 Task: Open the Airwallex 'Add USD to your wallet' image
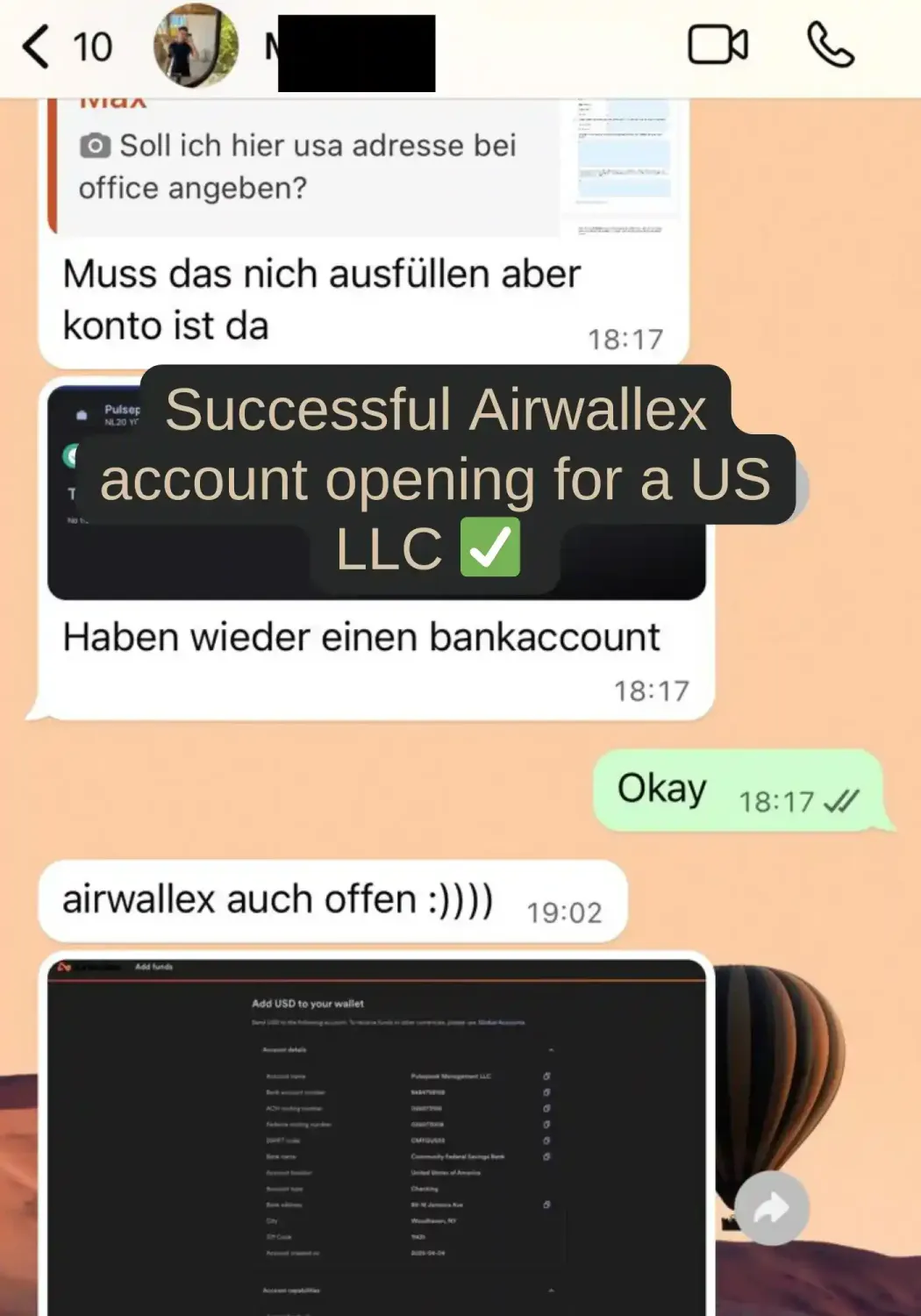click(377, 1132)
